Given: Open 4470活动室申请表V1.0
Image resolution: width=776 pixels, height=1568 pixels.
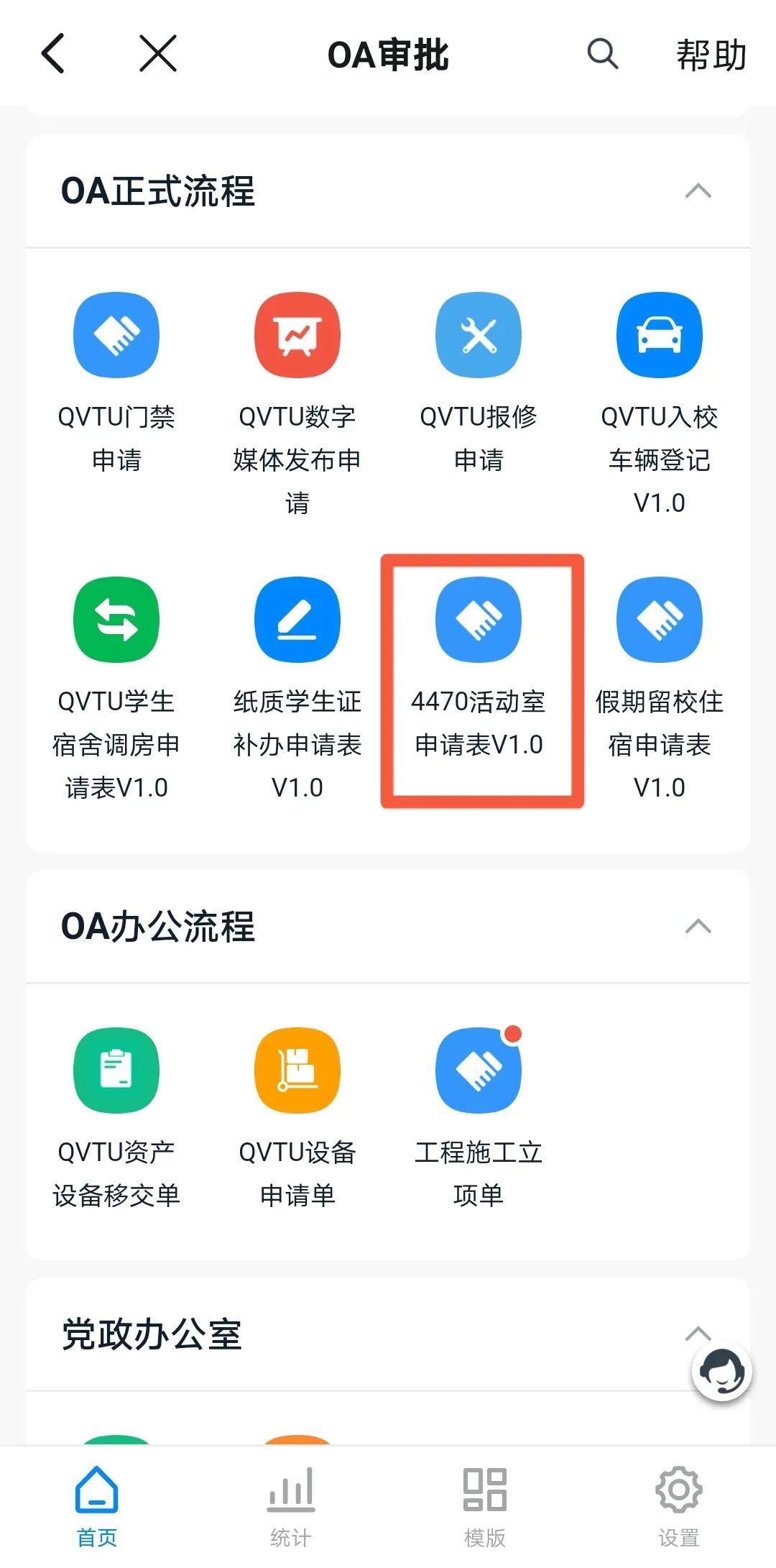Looking at the screenshot, I should pos(479,620).
